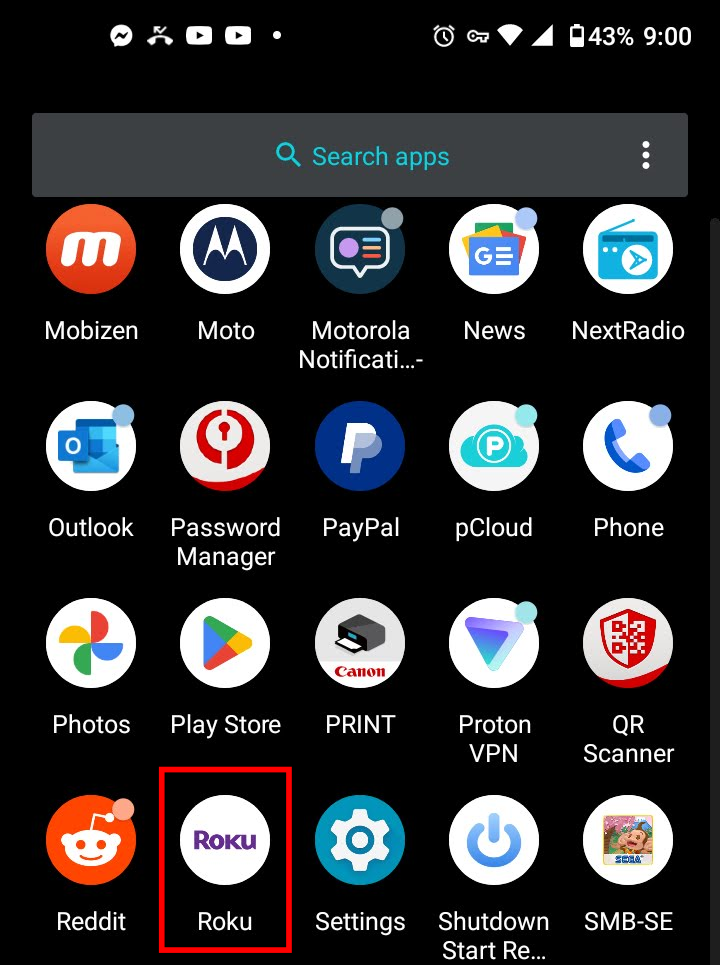Launch the Moto app
This screenshot has height=965, width=720.
click(x=225, y=250)
